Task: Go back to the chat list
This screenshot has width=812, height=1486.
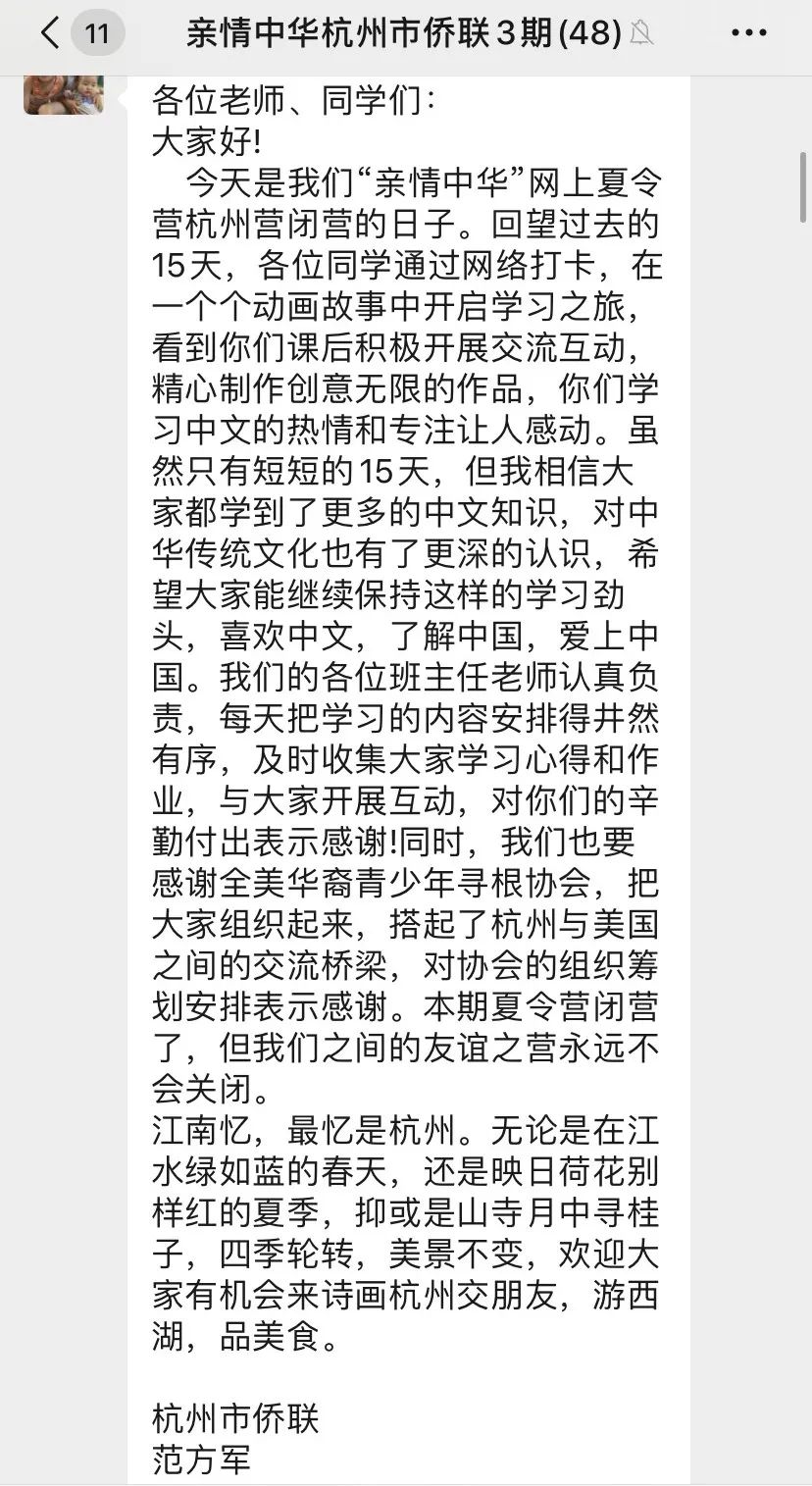Action: [51, 33]
